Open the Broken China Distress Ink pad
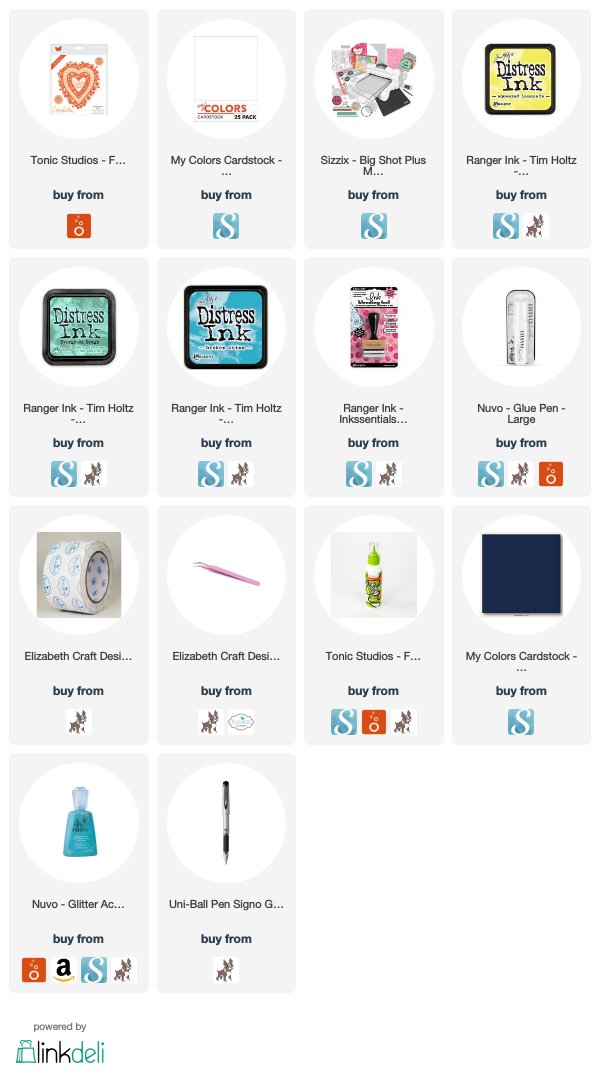Viewport: 600px width, 1073px height. 226,327
